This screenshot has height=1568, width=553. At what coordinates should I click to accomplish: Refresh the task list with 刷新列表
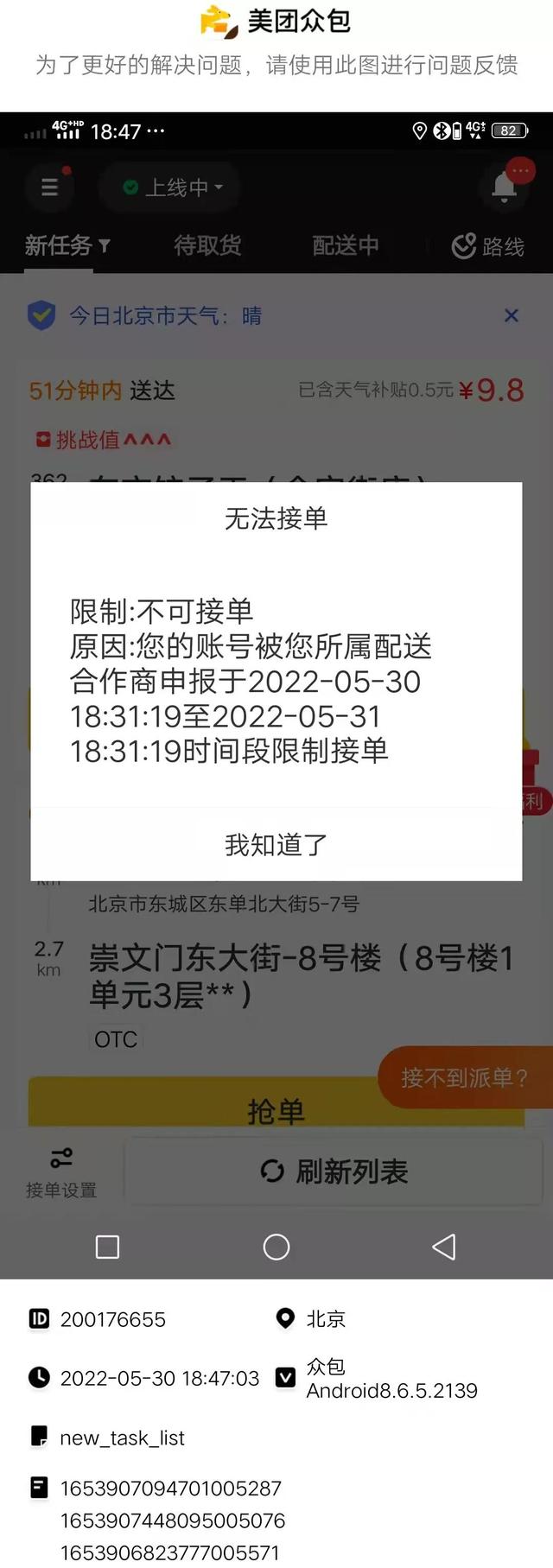[335, 1171]
